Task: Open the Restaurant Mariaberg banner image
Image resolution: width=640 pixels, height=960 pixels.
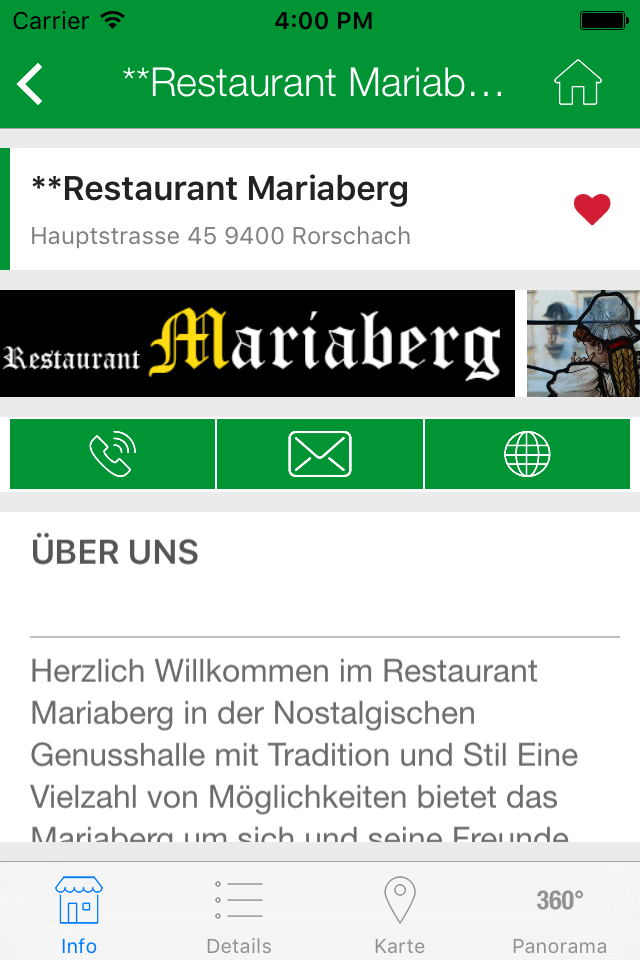Action: (x=257, y=344)
